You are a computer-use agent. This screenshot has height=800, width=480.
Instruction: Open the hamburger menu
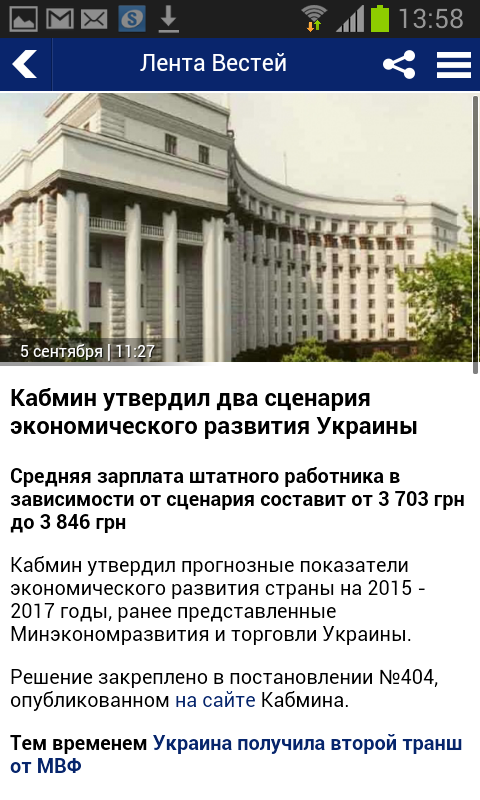click(x=453, y=65)
